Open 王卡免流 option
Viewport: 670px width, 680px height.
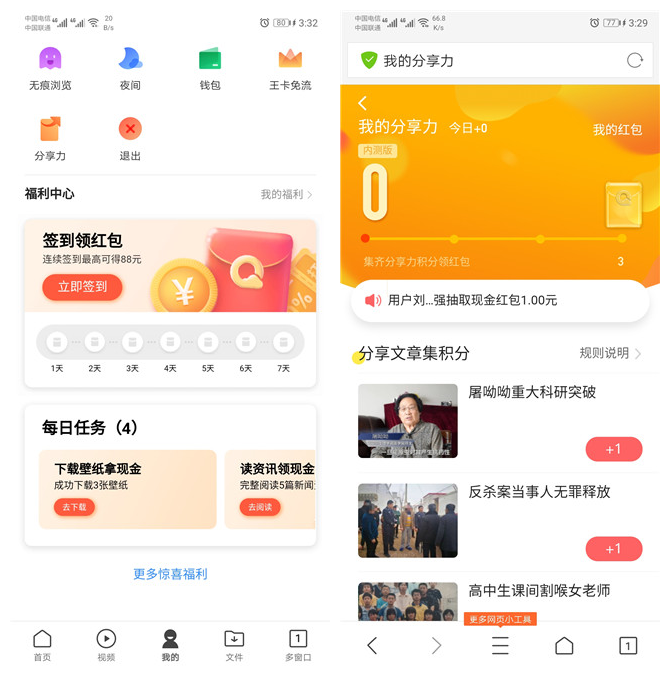coord(290,68)
